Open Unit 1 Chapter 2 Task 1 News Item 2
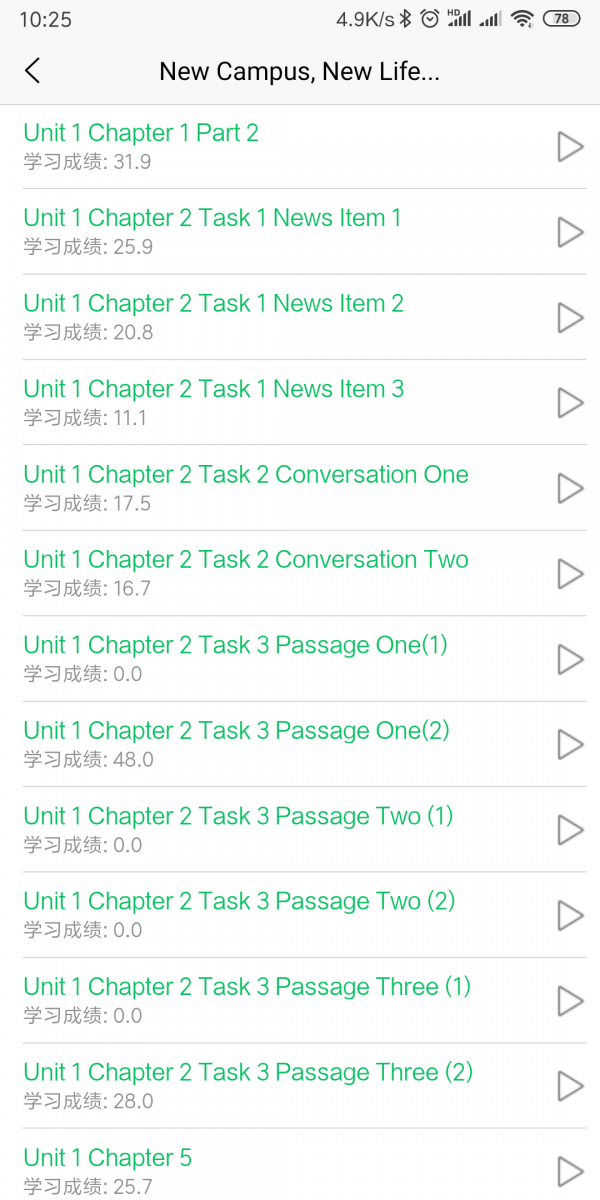 coord(213,304)
